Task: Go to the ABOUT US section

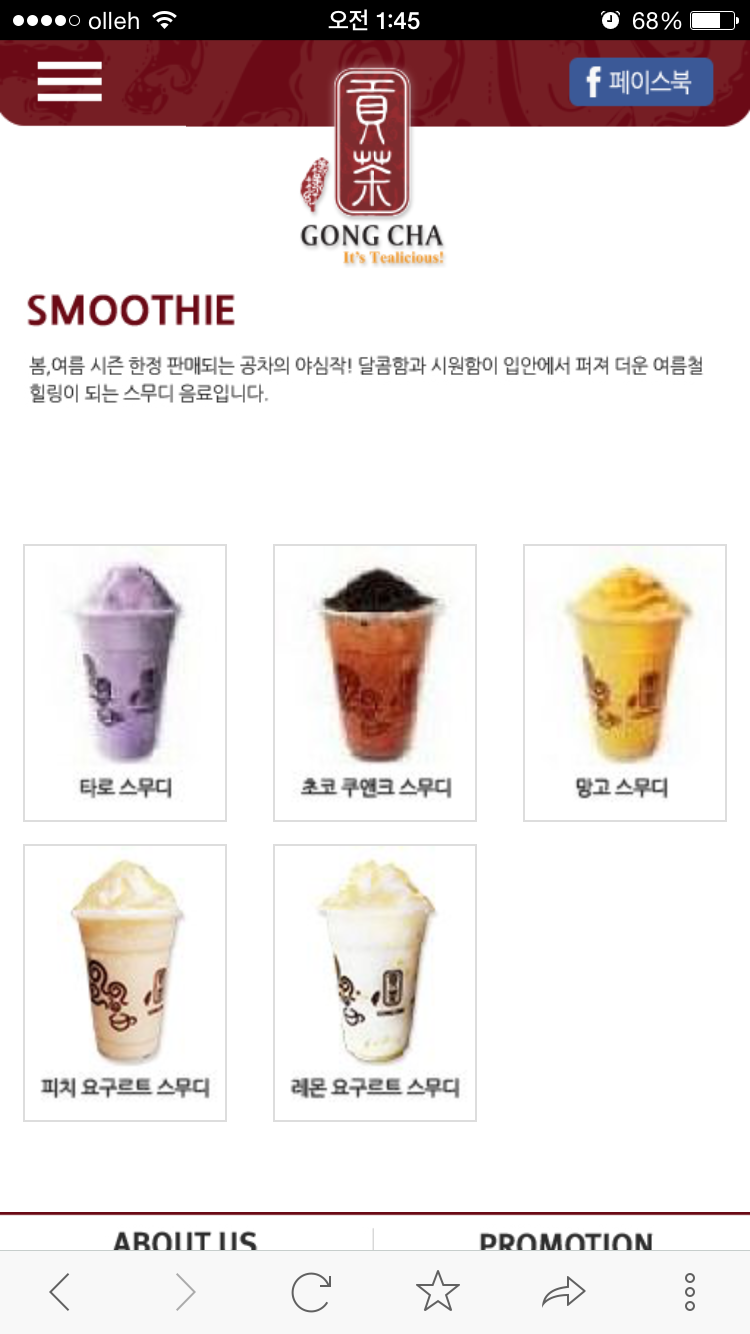Action: pyautogui.click(x=185, y=1238)
